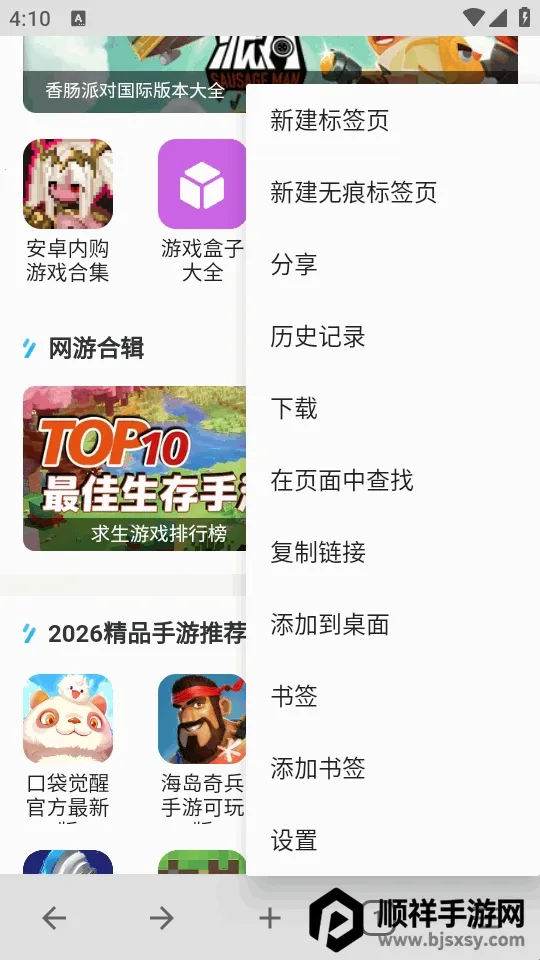This screenshot has width=540, height=960.
Task: Open 口袋觉醒官方最新 game
Action: click(x=68, y=747)
